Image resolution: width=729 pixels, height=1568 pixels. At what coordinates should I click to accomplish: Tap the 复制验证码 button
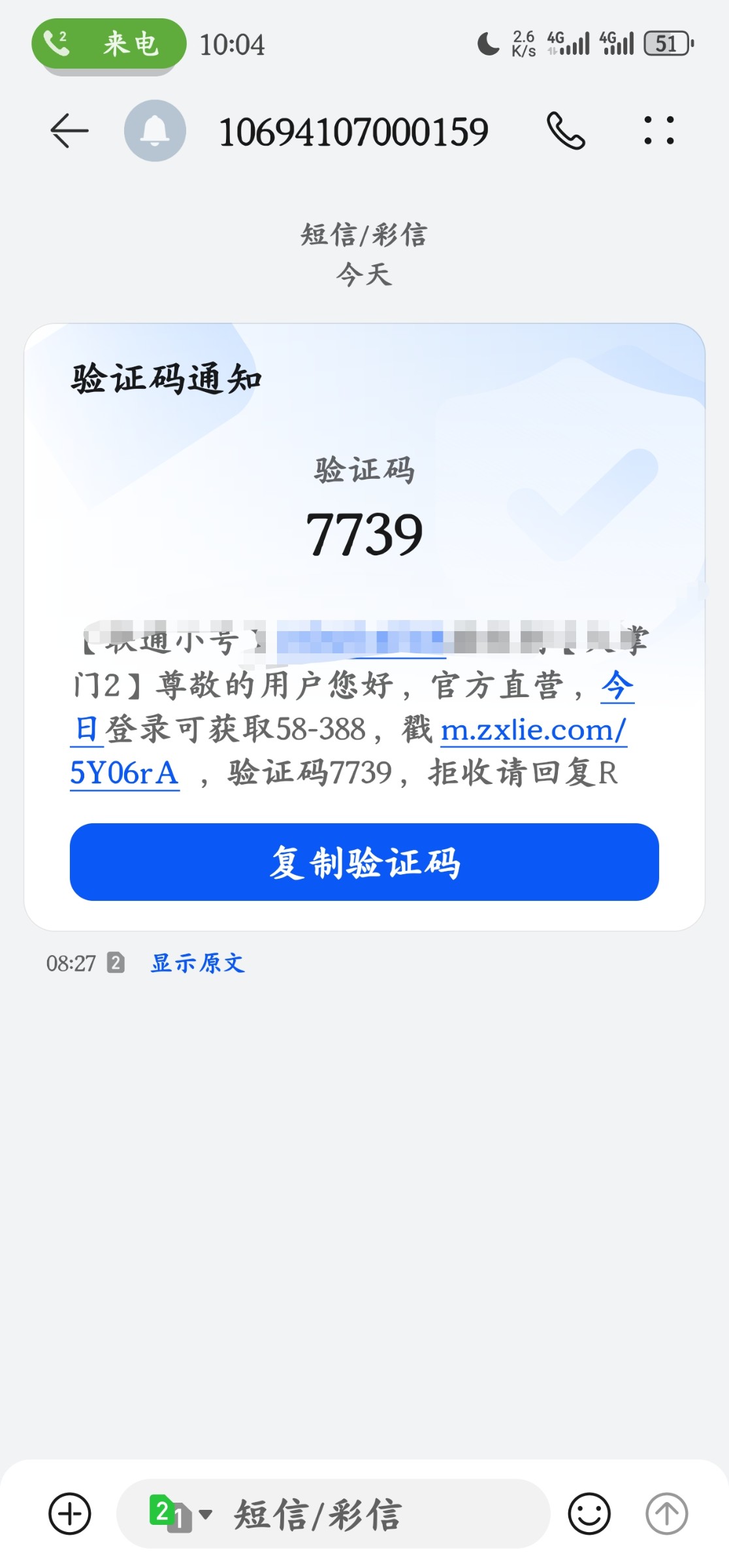[364, 862]
